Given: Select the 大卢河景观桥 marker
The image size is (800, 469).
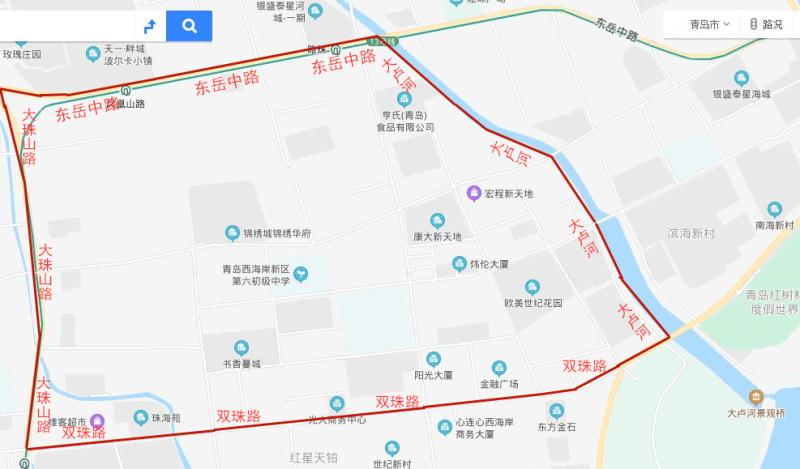Looking at the screenshot, I should (757, 397).
